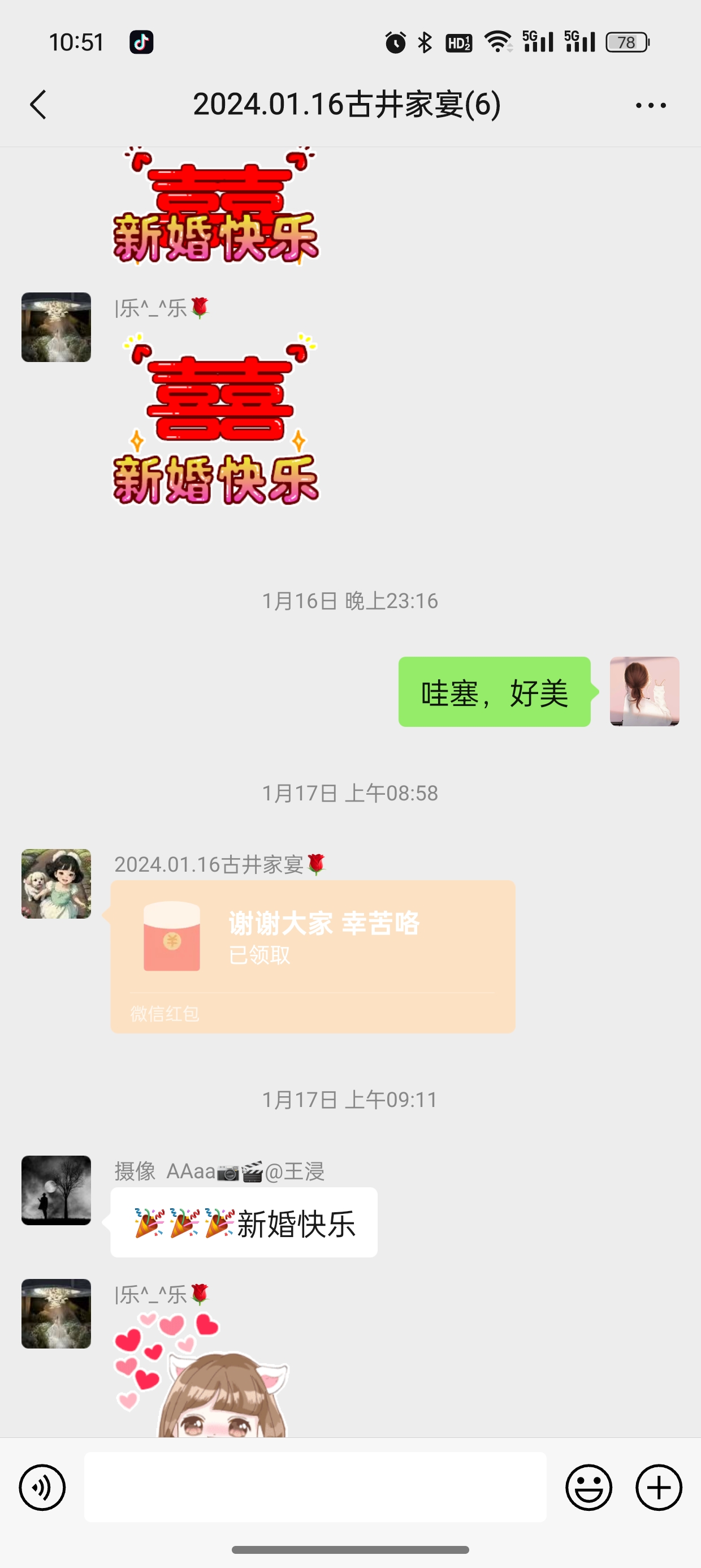
Task: Open the 谢谢大家 辛苦咯 red packet
Action: pos(313,957)
